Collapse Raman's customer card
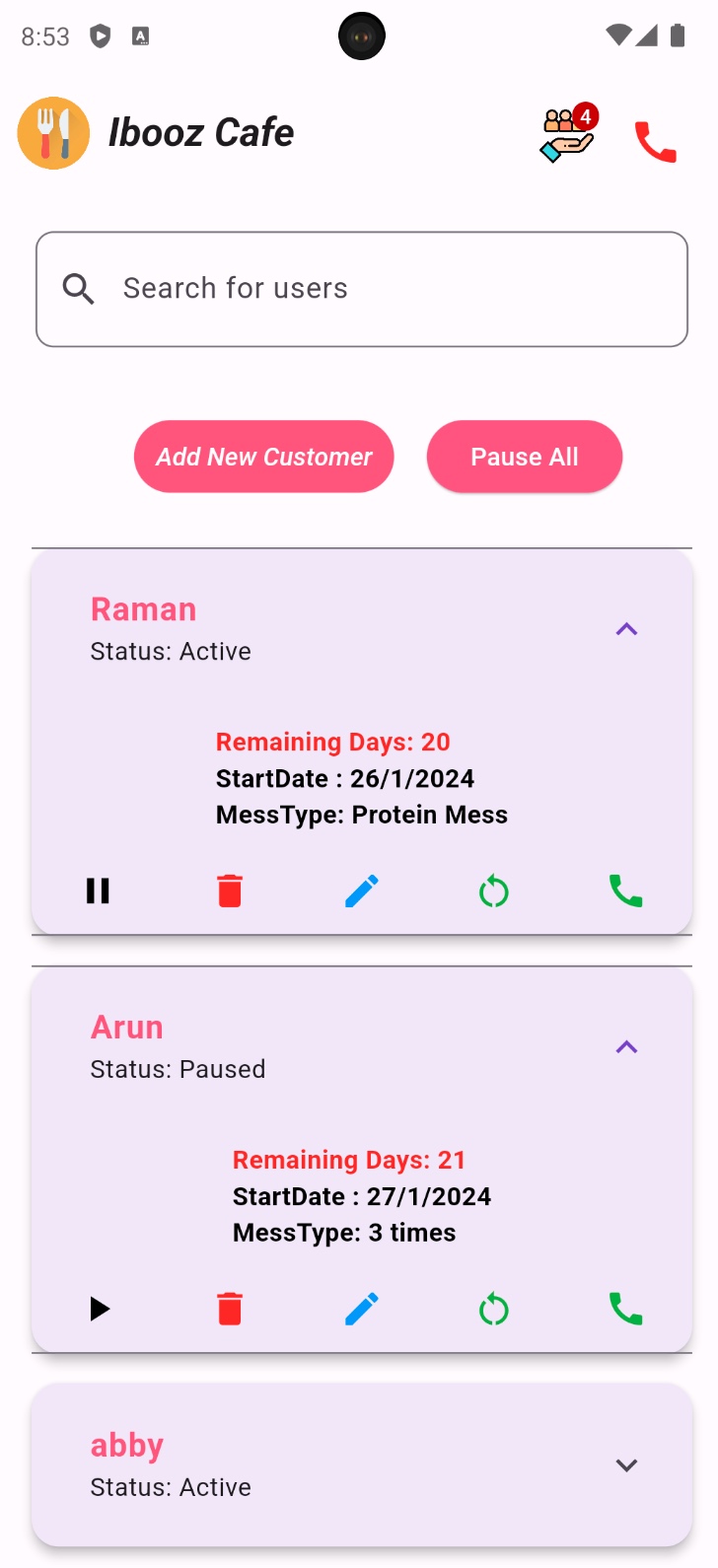This screenshot has height=1568, width=718. click(626, 629)
